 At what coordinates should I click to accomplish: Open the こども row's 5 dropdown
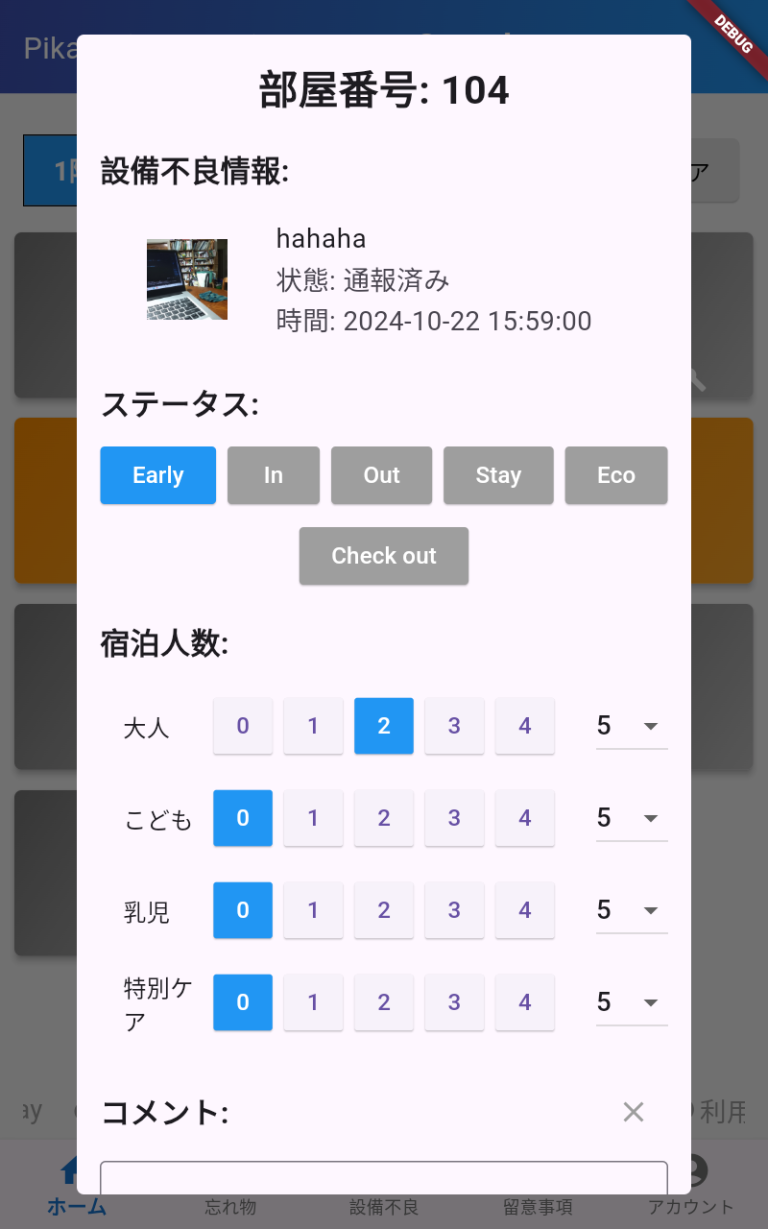[x=631, y=818]
